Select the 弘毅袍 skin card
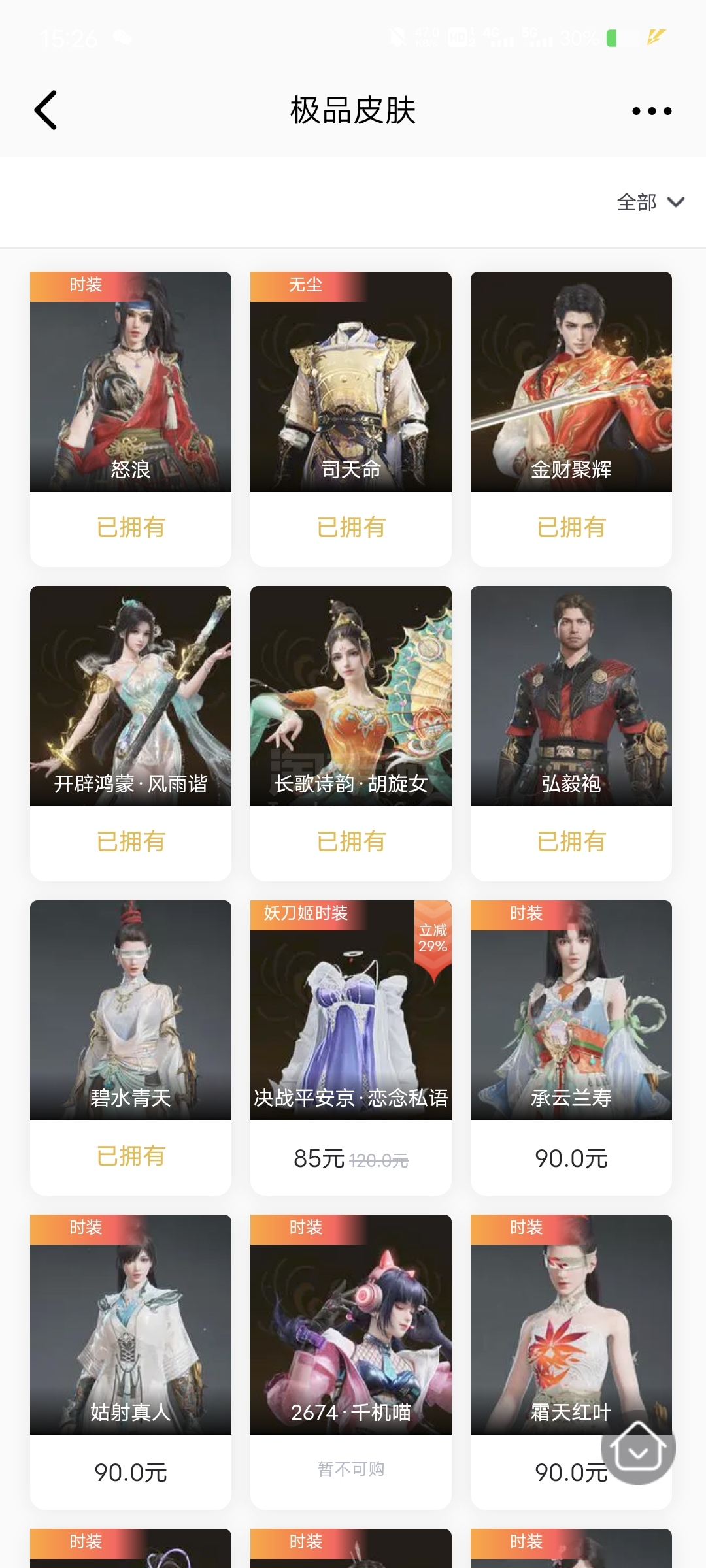Screen dimensions: 706x1568 pyautogui.click(x=571, y=733)
